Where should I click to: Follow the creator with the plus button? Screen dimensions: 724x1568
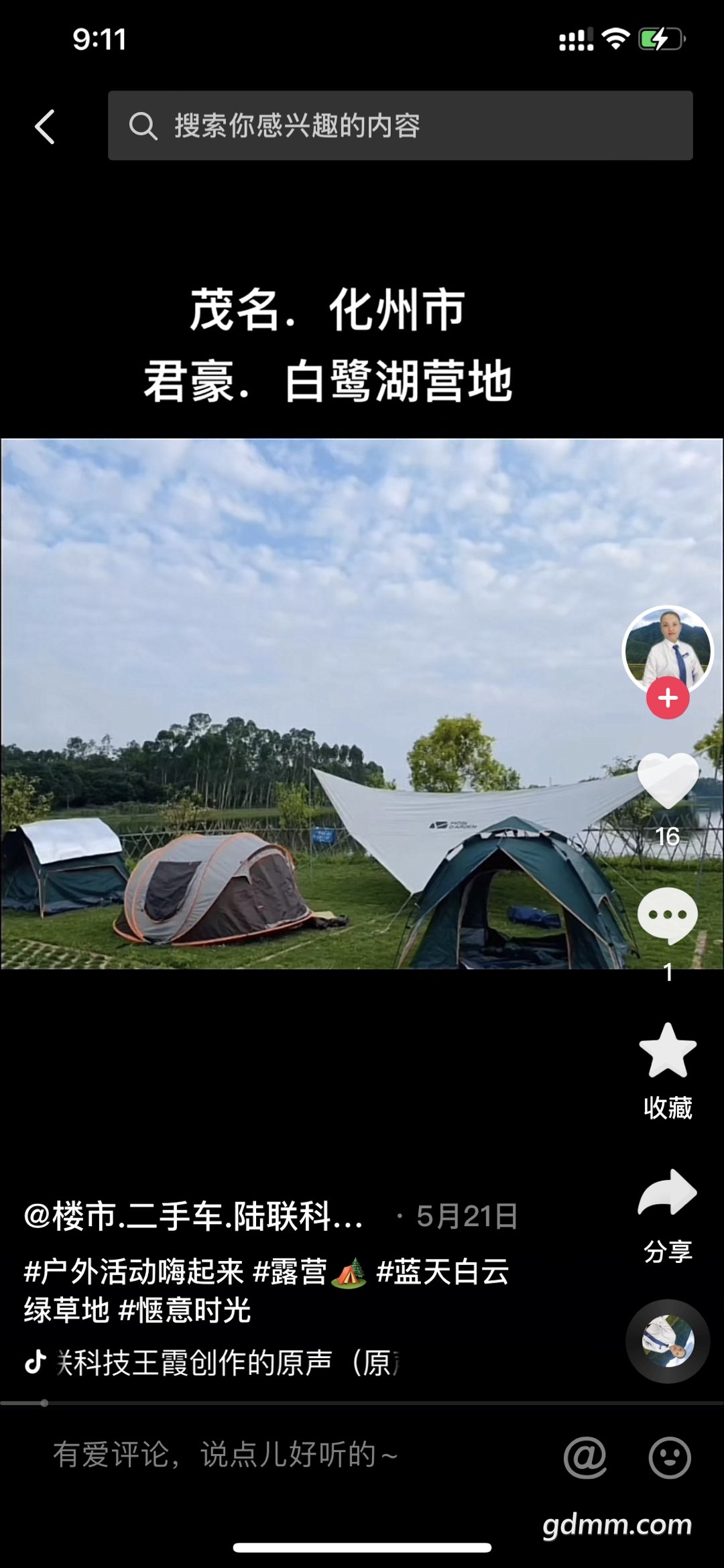point(667,698)
